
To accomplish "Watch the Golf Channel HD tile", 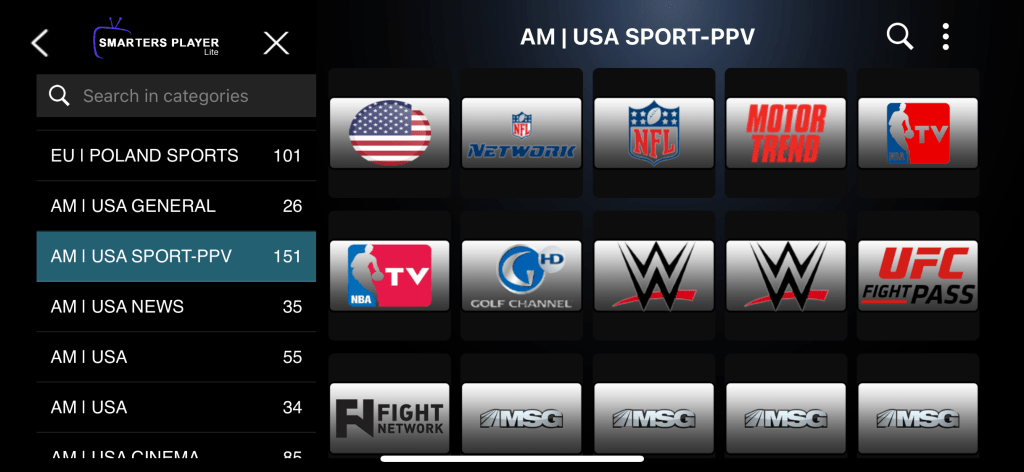I will [x=521, y=275].
